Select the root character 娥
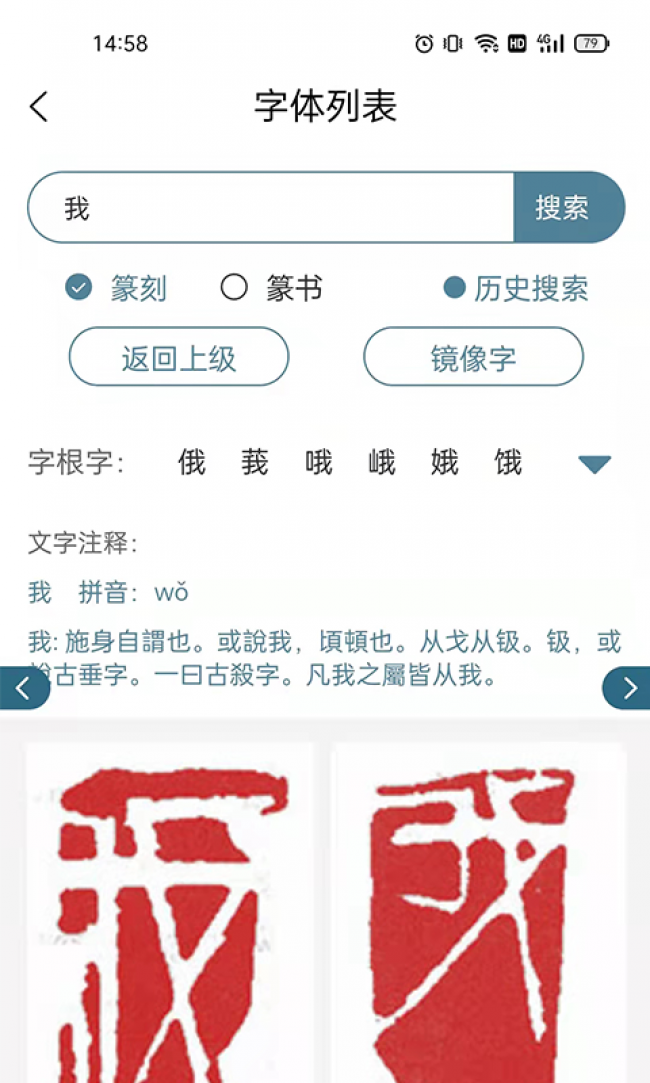This screenshot has height=1083, width=650. point(445,462)
